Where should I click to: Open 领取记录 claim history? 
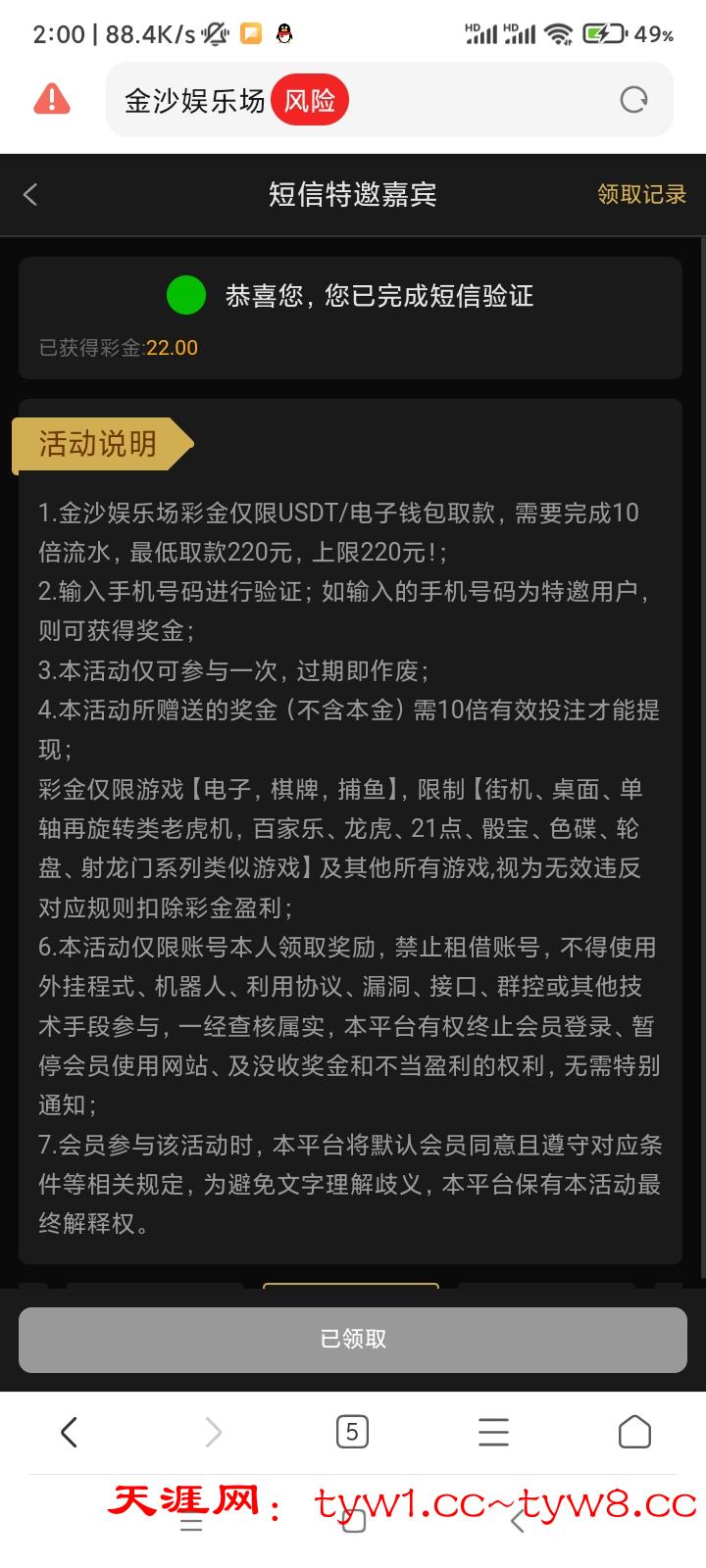pos(641,194)
